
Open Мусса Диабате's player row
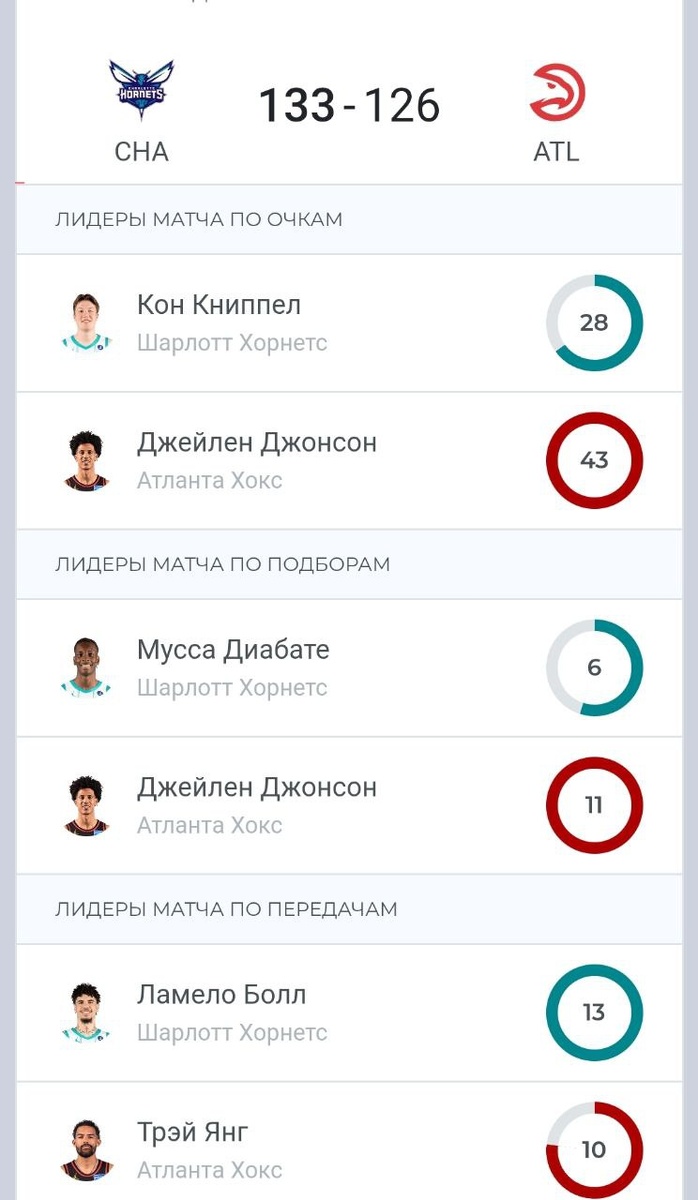click(x=233, y=650)
